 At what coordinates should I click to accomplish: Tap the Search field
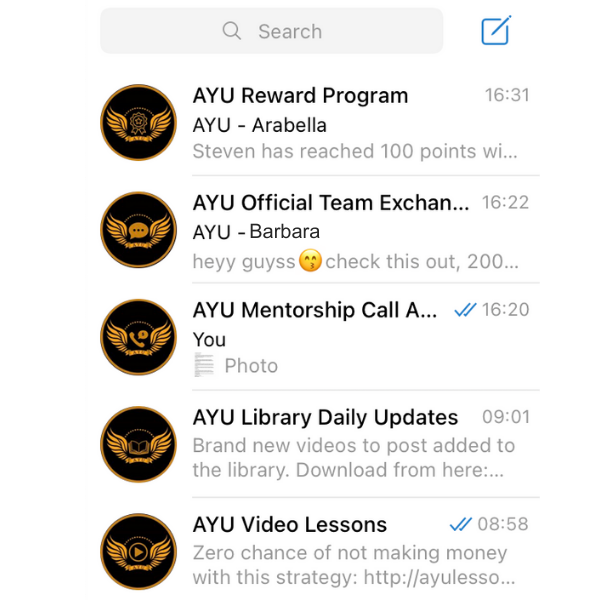click(272, 31)
